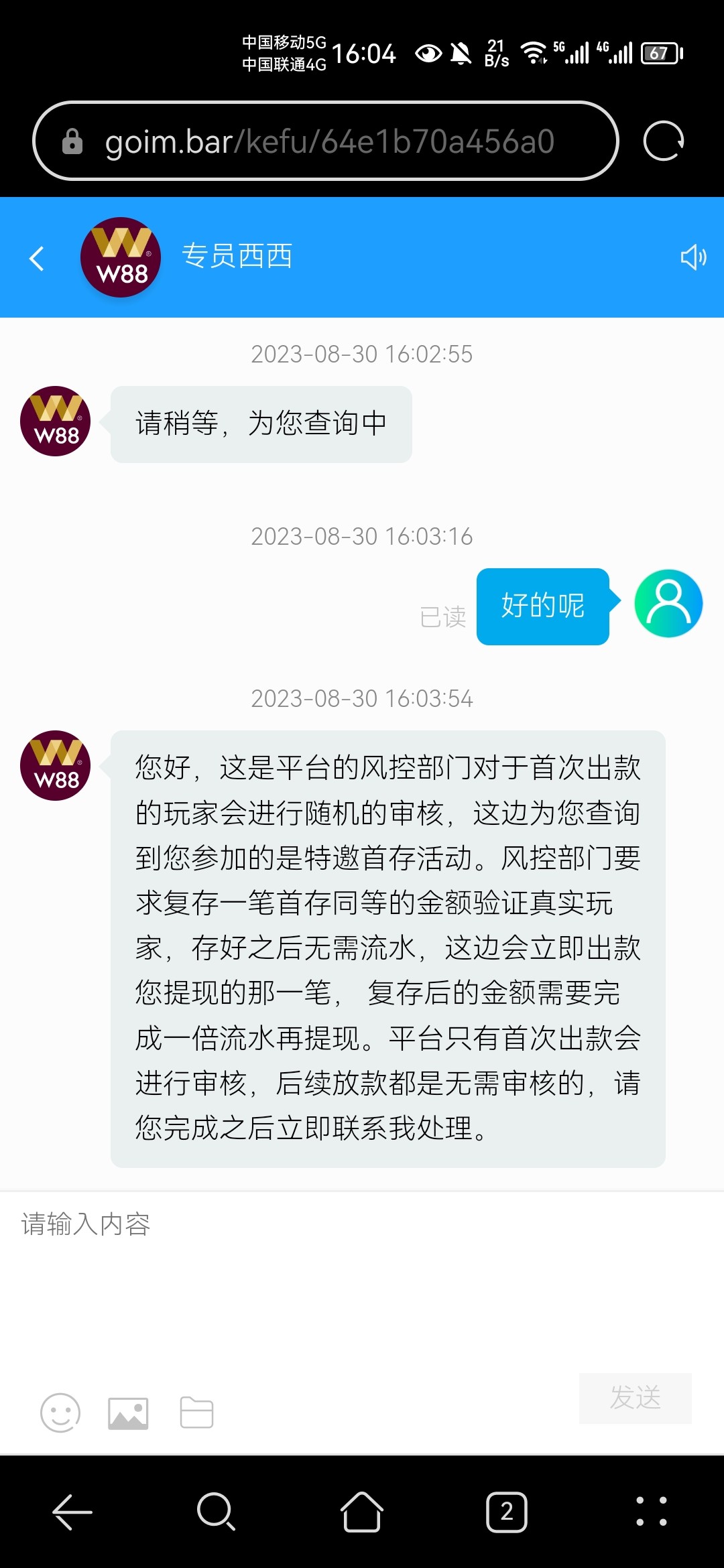Tap the 已读 read receipt label
The width and height of the screenshot is (724, 1568).
coord(442,616)
